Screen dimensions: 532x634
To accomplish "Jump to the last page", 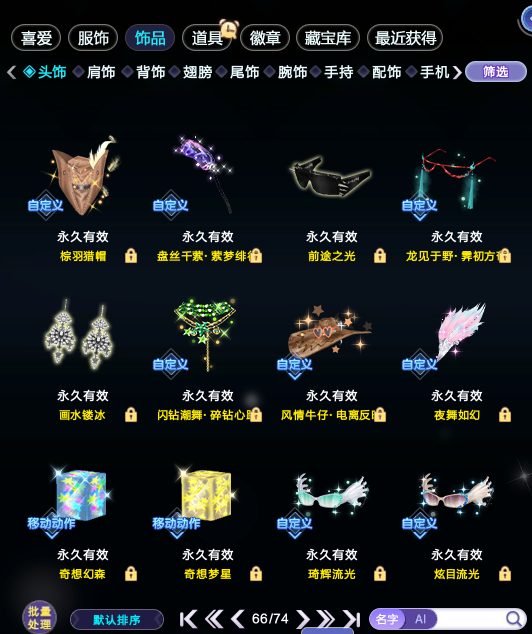I will pos(351,619).
